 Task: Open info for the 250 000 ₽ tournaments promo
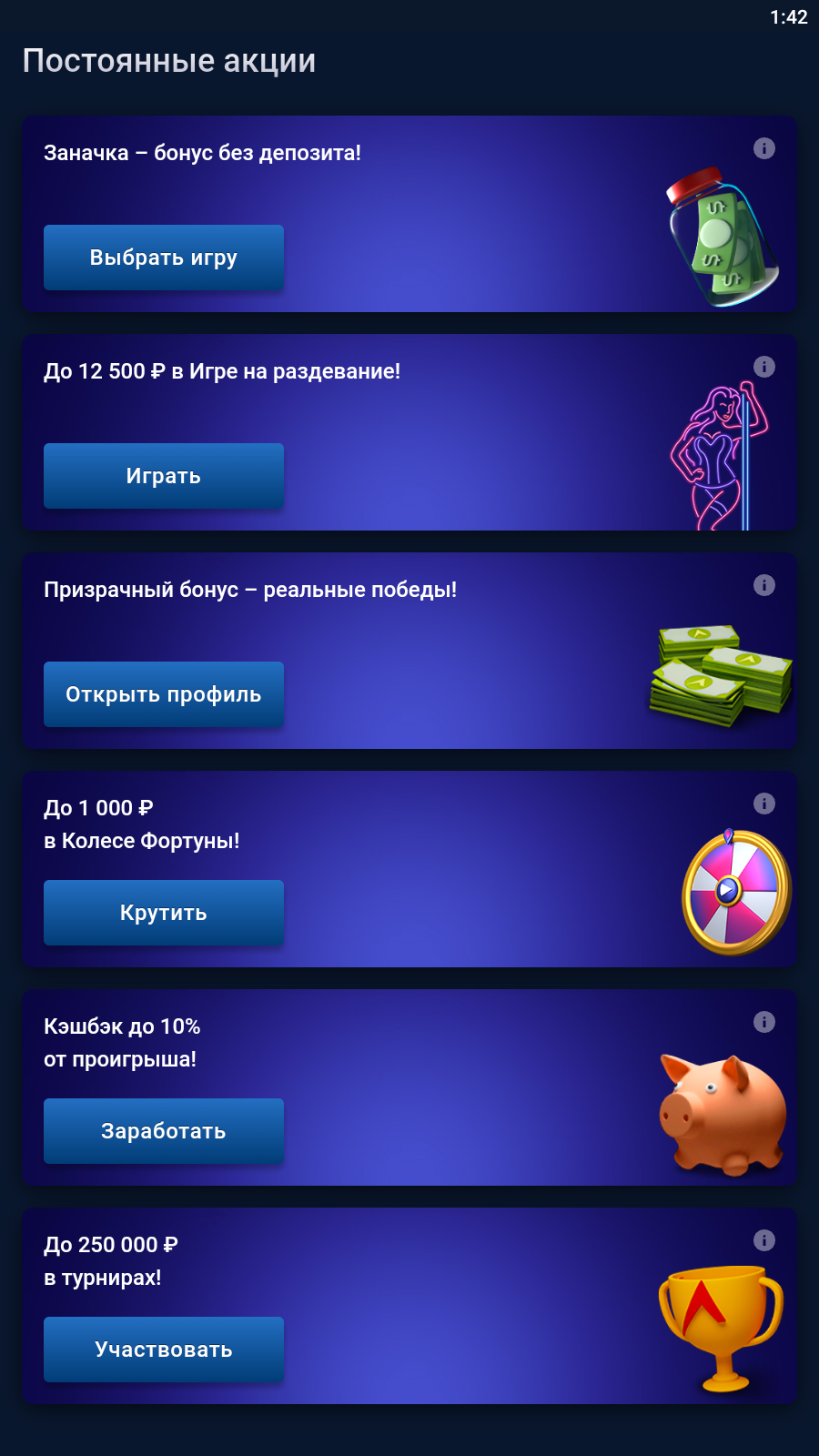[x=764, y=1240]
